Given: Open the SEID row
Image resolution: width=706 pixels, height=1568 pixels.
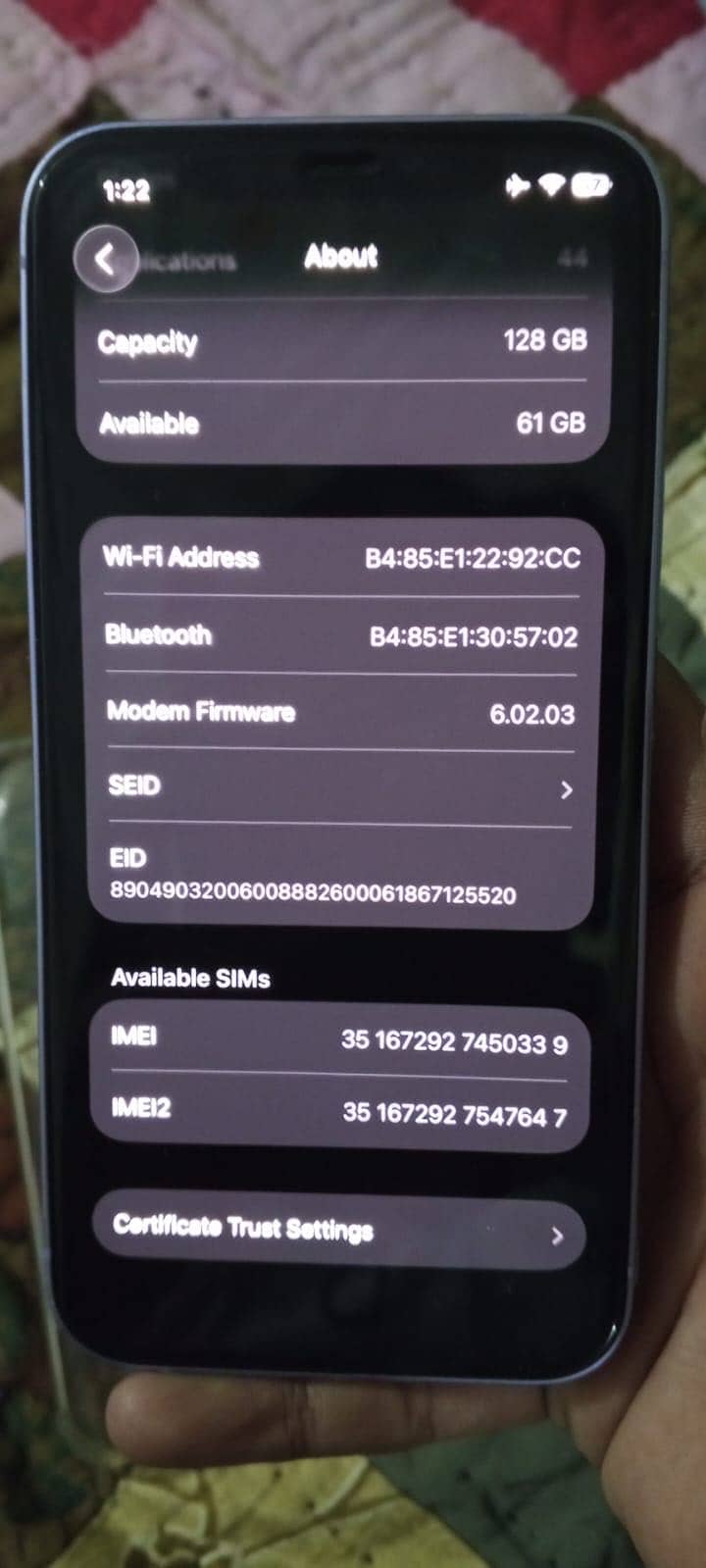Looking at the screenshot, I should (338, 787).
